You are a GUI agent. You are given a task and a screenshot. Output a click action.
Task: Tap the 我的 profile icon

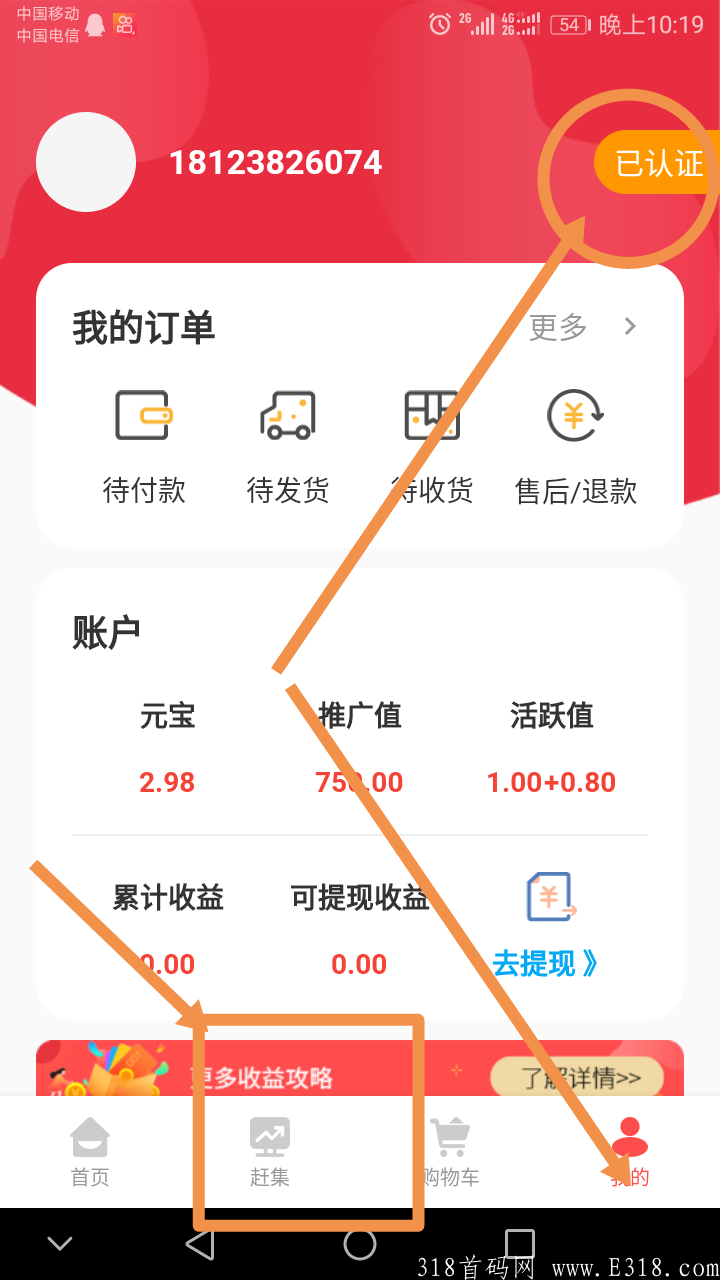tap(629, 1135)
